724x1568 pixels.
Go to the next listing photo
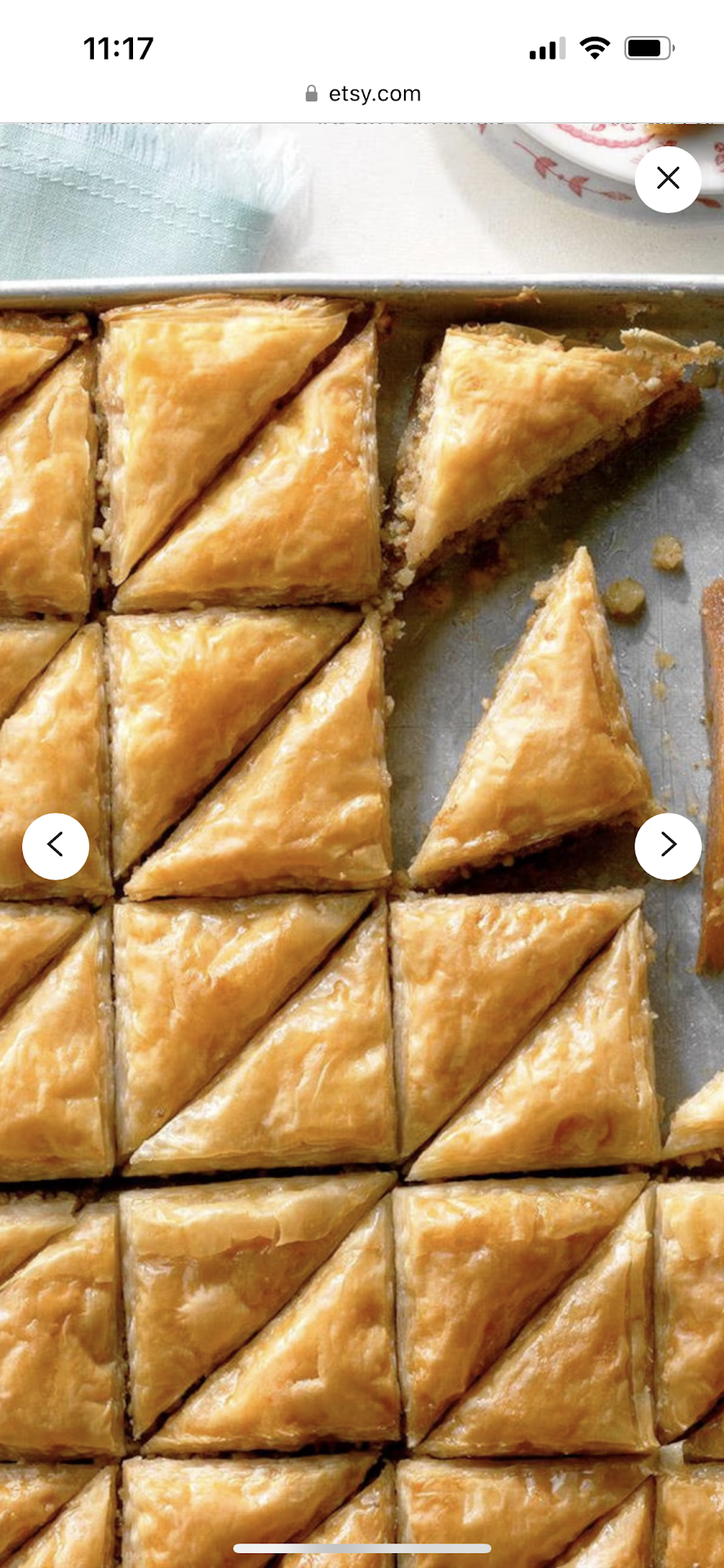click(x=668, y=845)
